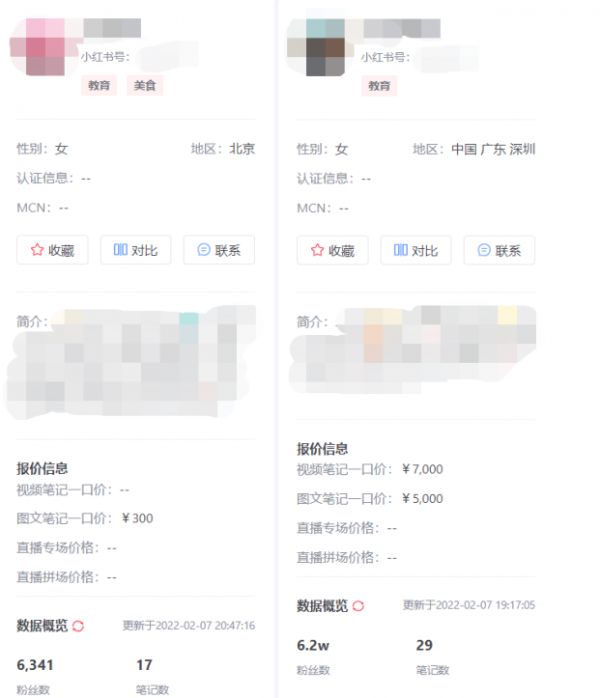Add the 深圳 creator to 对比
The height and width of the screenshot is (698, 600).
[415, 250]
